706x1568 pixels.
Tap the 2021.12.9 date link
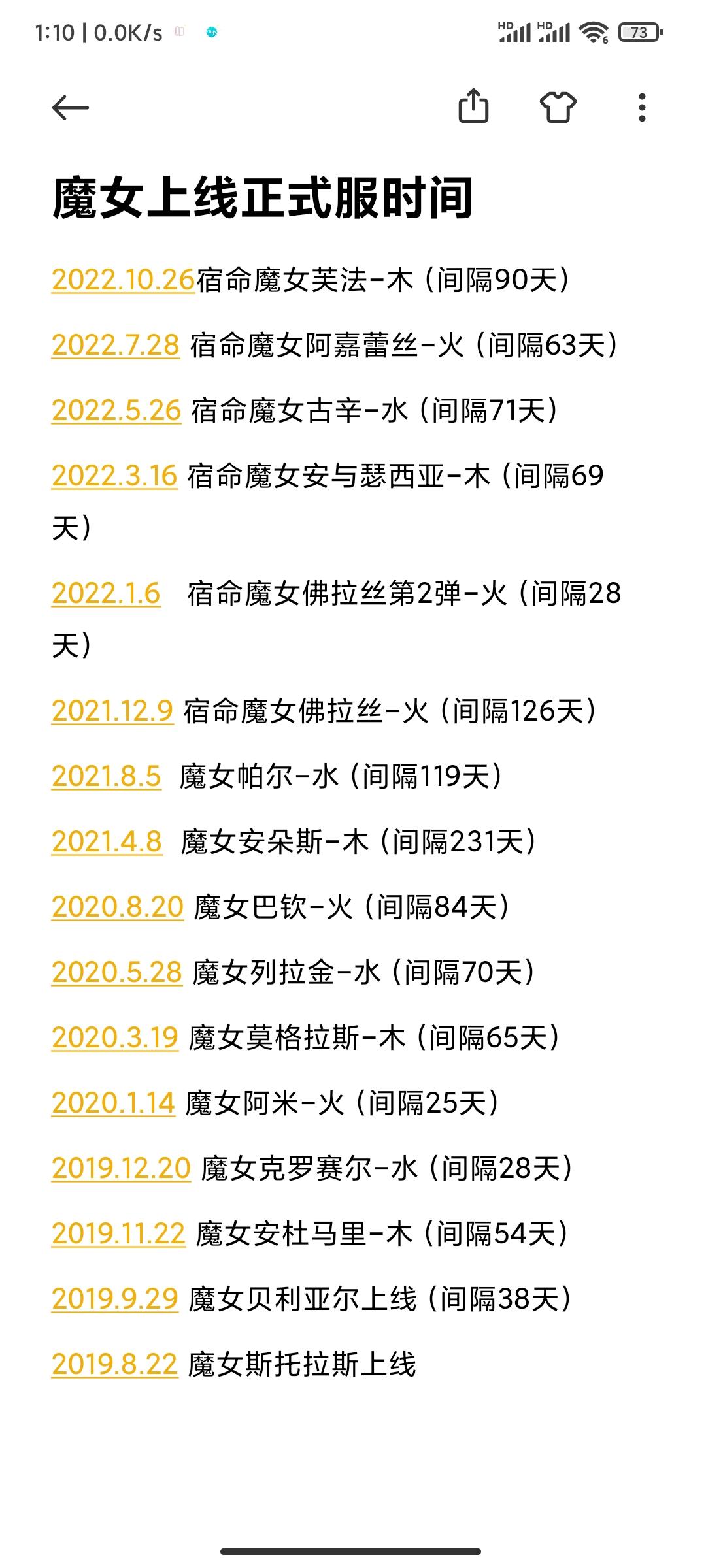(112, 711)
